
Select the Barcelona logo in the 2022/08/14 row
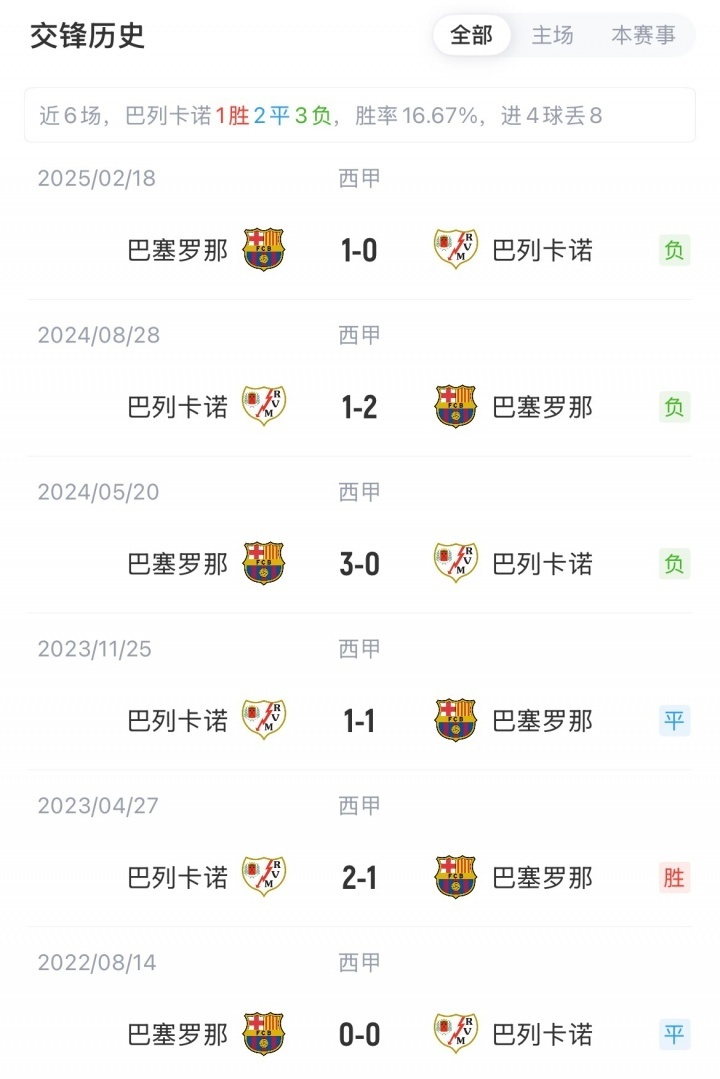pyautogui.click(x=263, y=1032)
